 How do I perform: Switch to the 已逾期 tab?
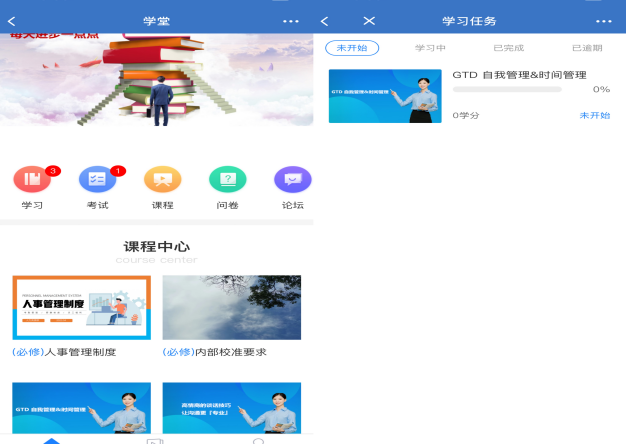pyautogui.click(x=587, y=48)
